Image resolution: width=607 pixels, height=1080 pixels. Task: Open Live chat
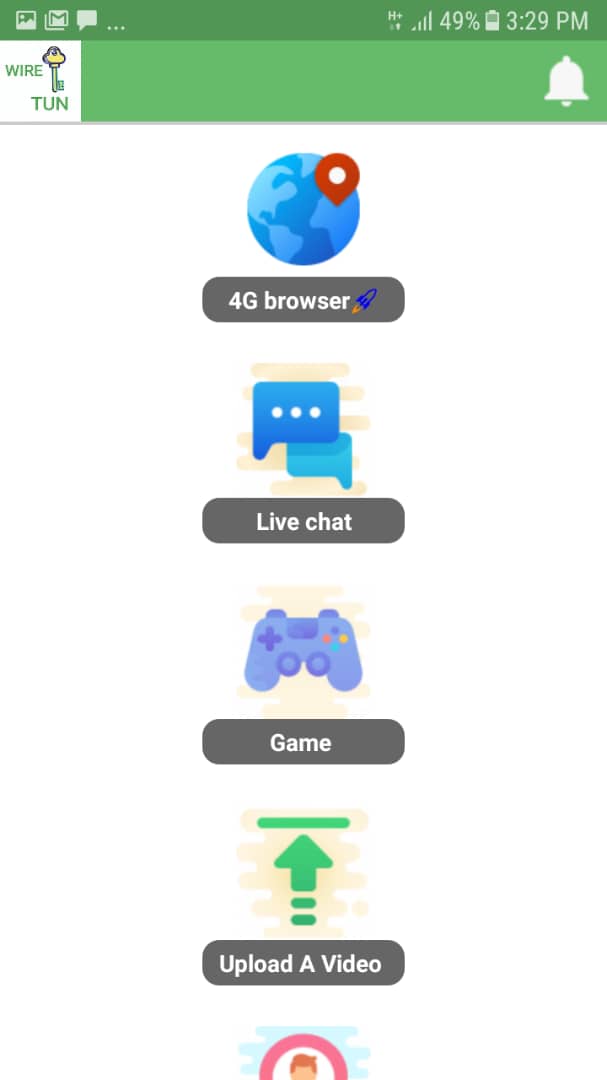pos(303,521)
